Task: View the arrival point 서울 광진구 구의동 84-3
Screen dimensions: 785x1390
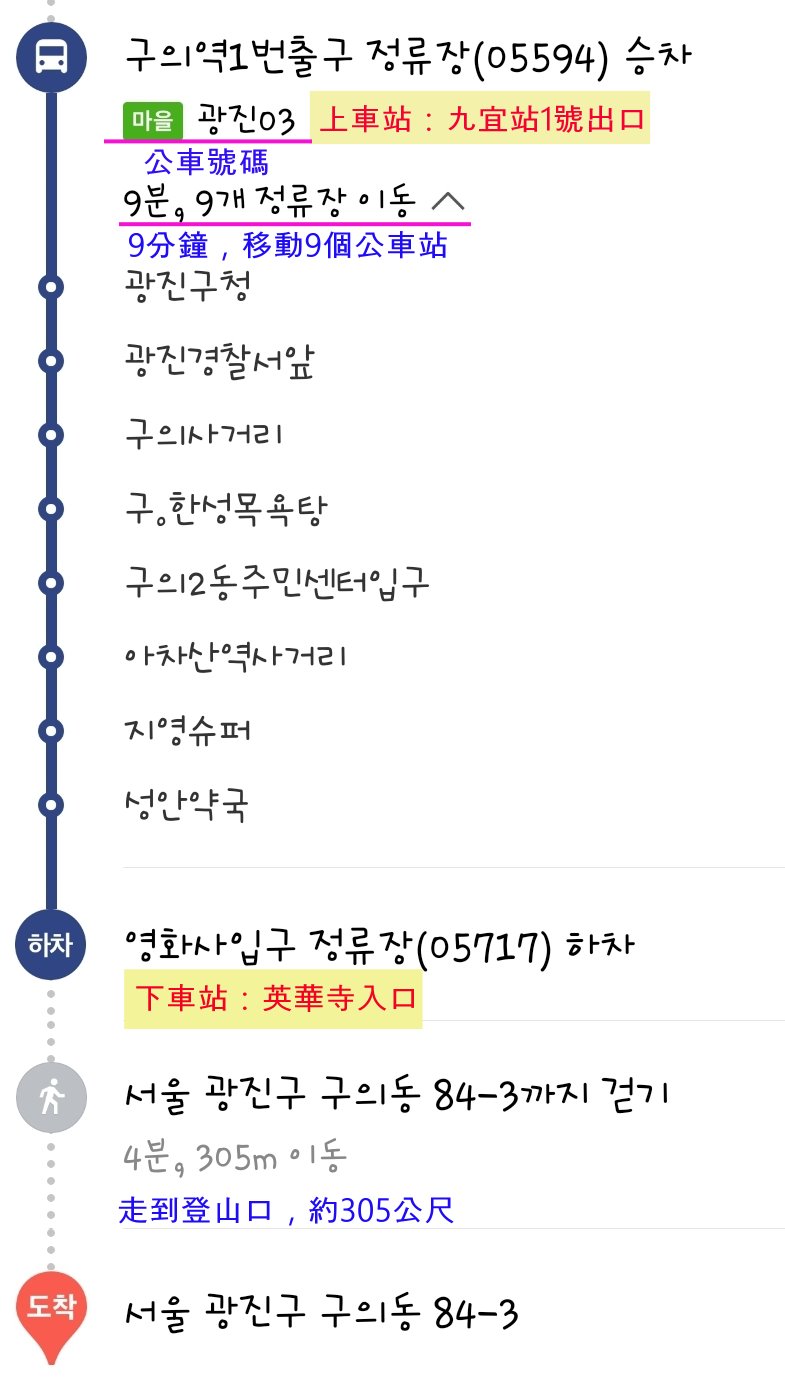Action: pyautogui.click(x=322, y=1313)
